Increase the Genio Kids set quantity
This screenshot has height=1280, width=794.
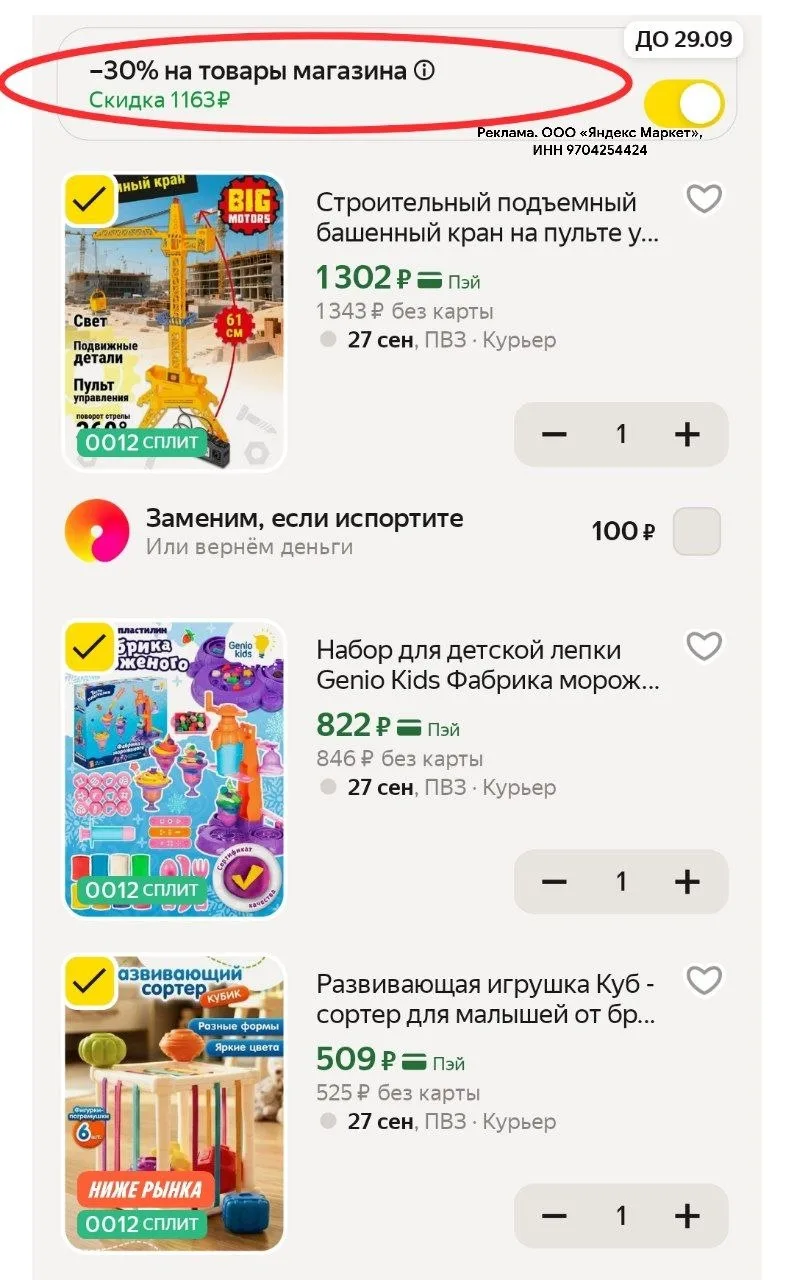[x=687, y=881]
